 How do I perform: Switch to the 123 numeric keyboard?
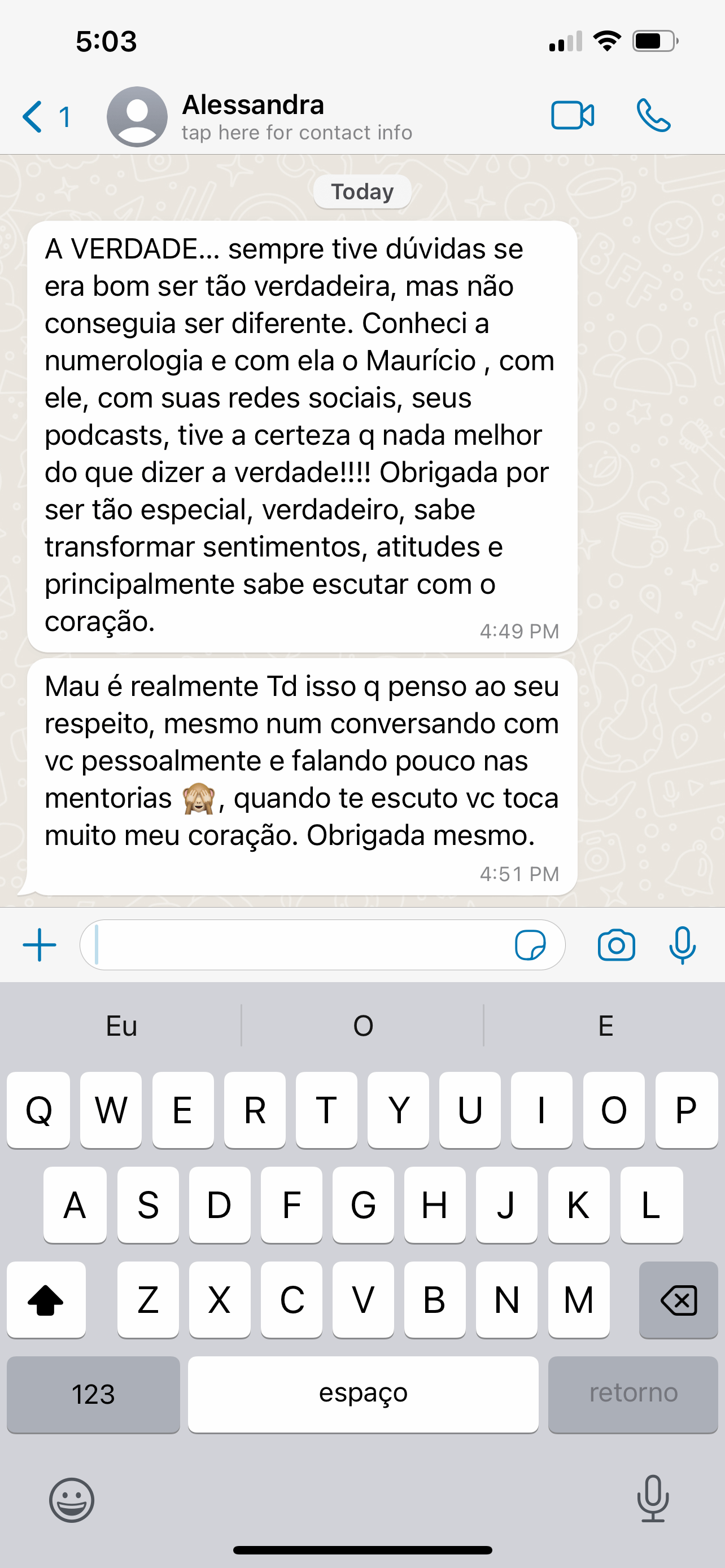pyautogui.click(x=93, y=1394)
